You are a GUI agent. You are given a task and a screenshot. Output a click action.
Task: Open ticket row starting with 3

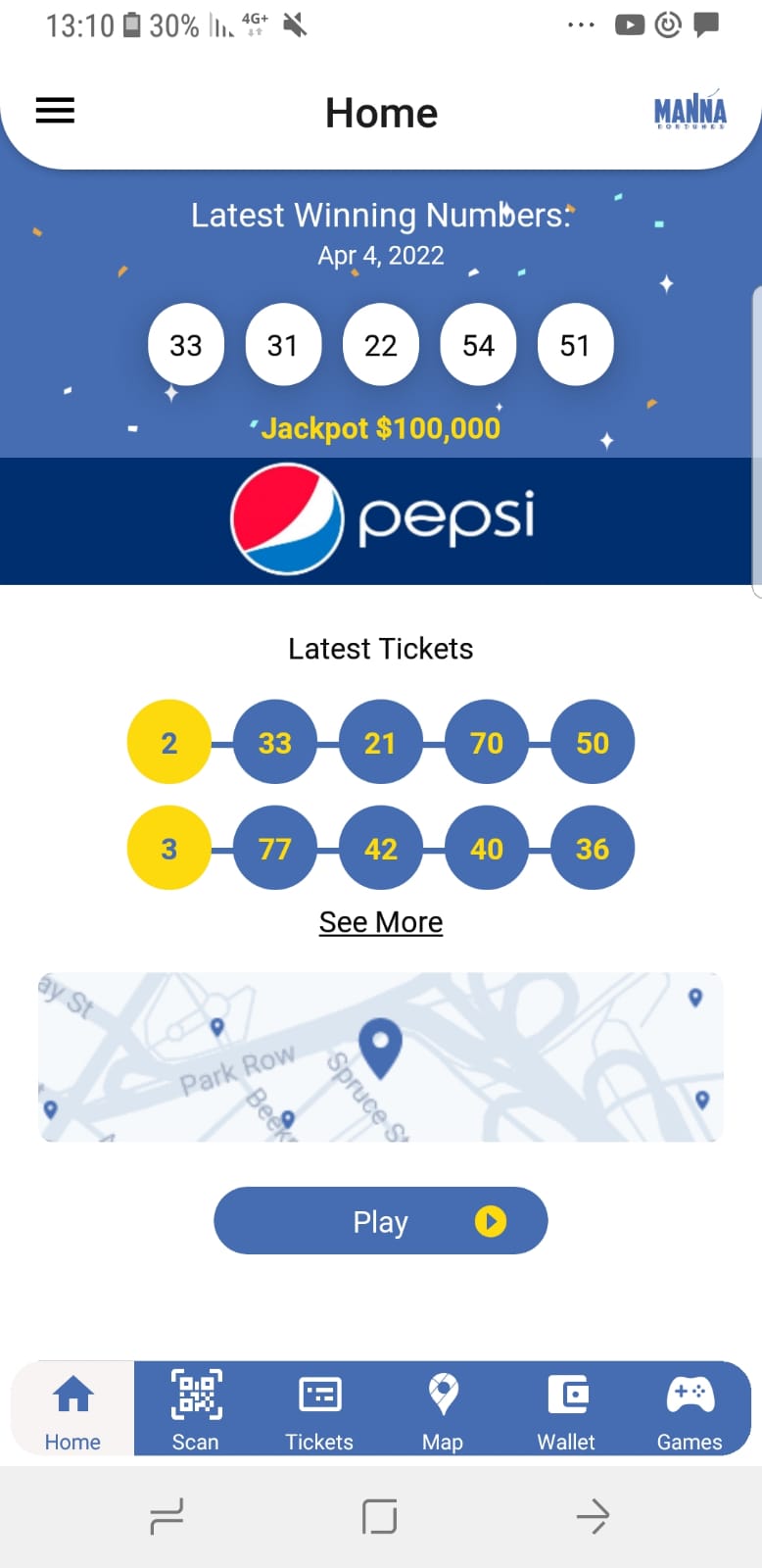(381, 849)
